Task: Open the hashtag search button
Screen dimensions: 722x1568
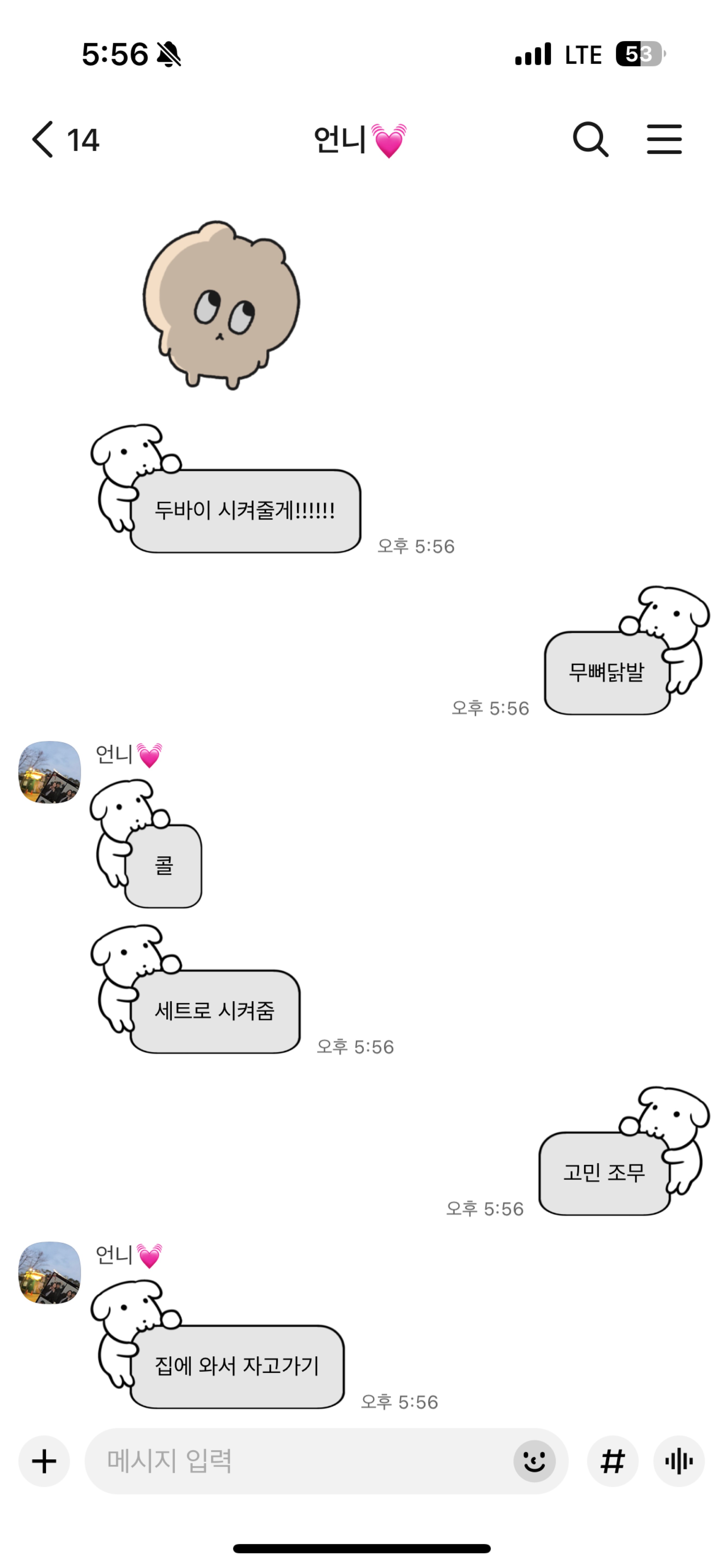Action: coord(613,1461)
